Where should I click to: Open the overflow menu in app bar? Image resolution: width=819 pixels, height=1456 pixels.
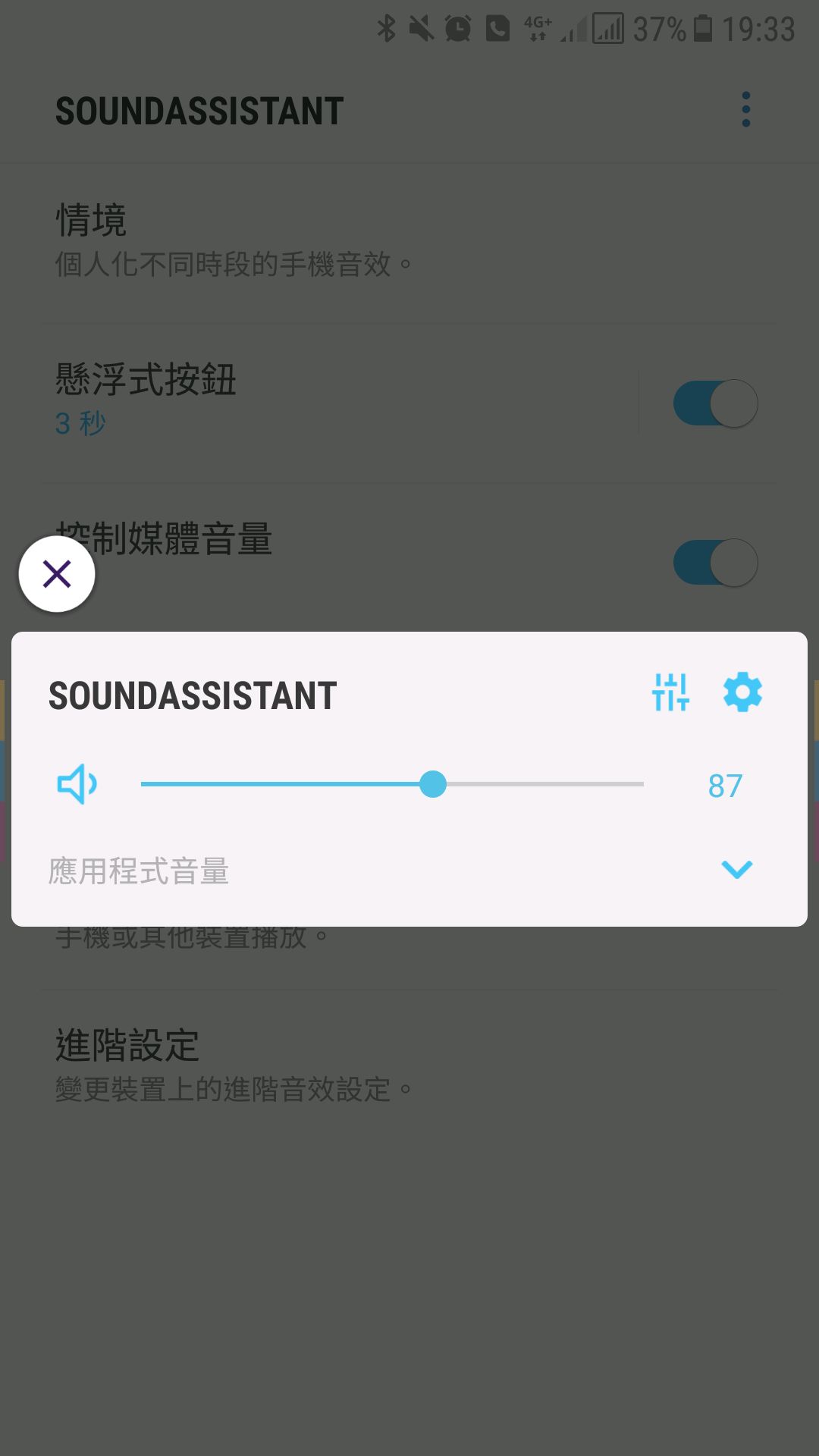click(x=746, y=110)
